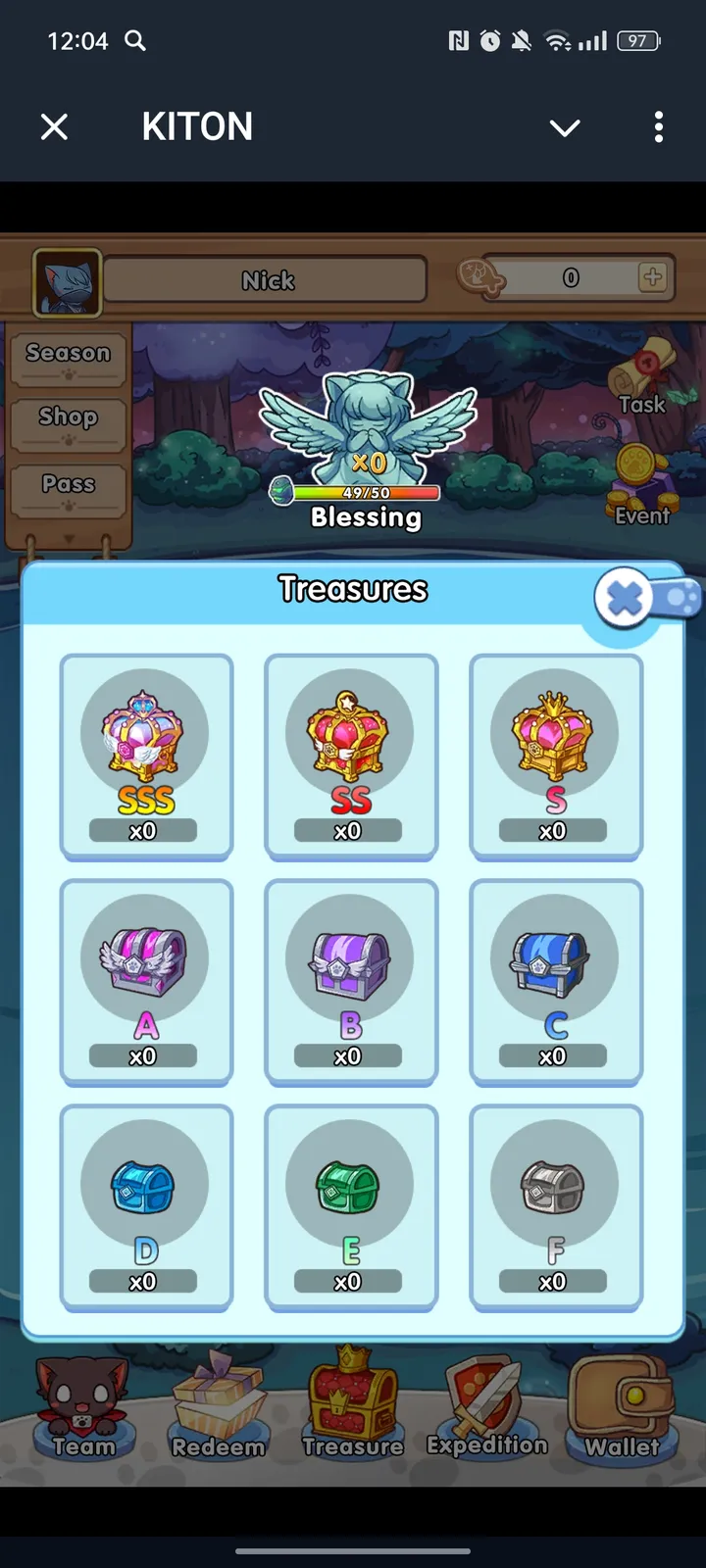Viewport: 706px width, 1568px height.
Task: Open the D rank treasure chest
Action: click(x=146, y=1207)
